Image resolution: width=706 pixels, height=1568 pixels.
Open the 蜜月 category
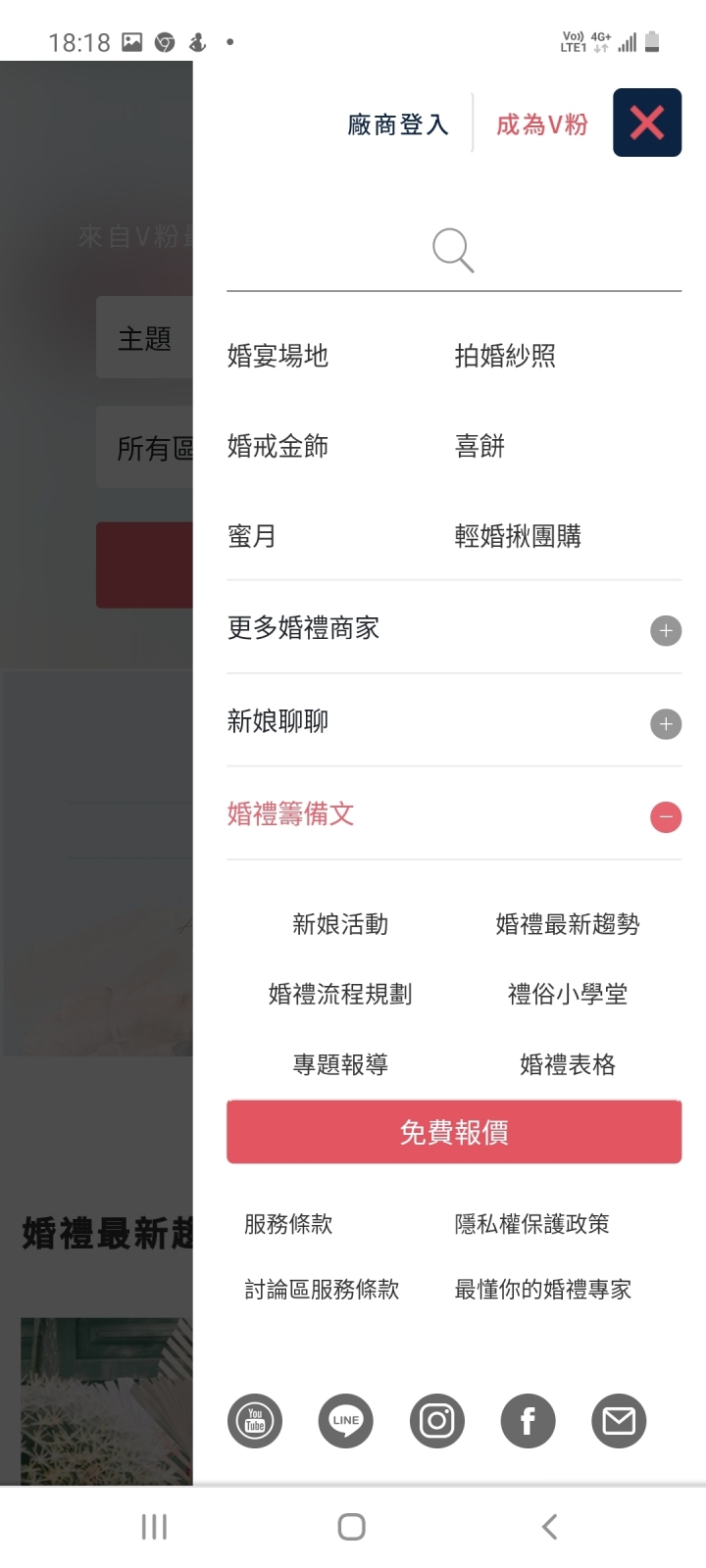(x=252, y=536)
